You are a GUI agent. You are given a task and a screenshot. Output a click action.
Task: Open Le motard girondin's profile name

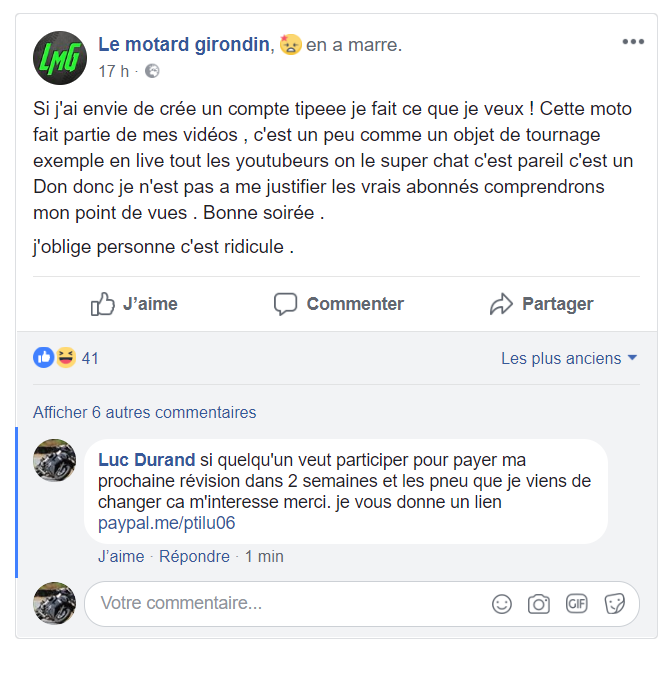pyautogui.click(x=184, y=44)
